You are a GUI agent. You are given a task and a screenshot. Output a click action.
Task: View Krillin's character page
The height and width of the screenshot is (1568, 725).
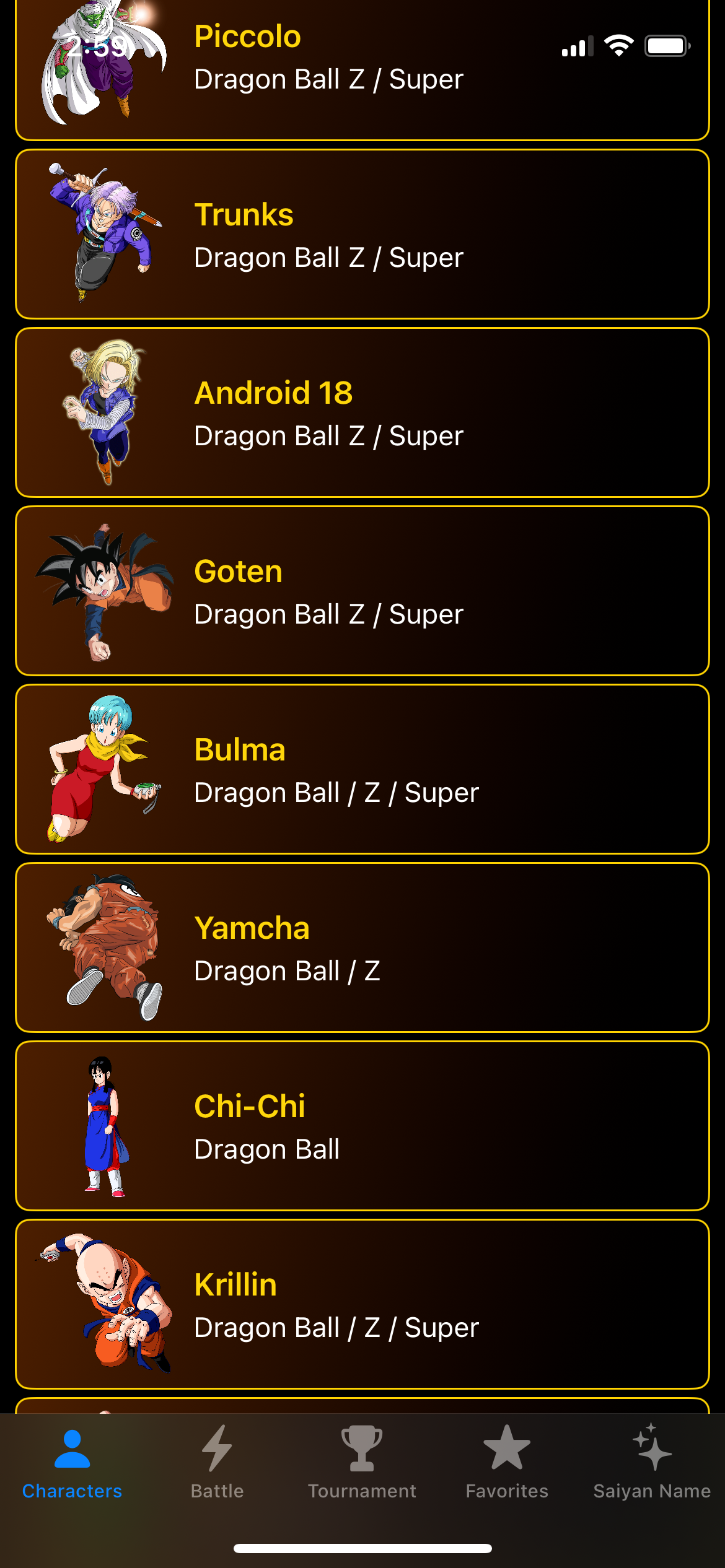[362, 1304]
